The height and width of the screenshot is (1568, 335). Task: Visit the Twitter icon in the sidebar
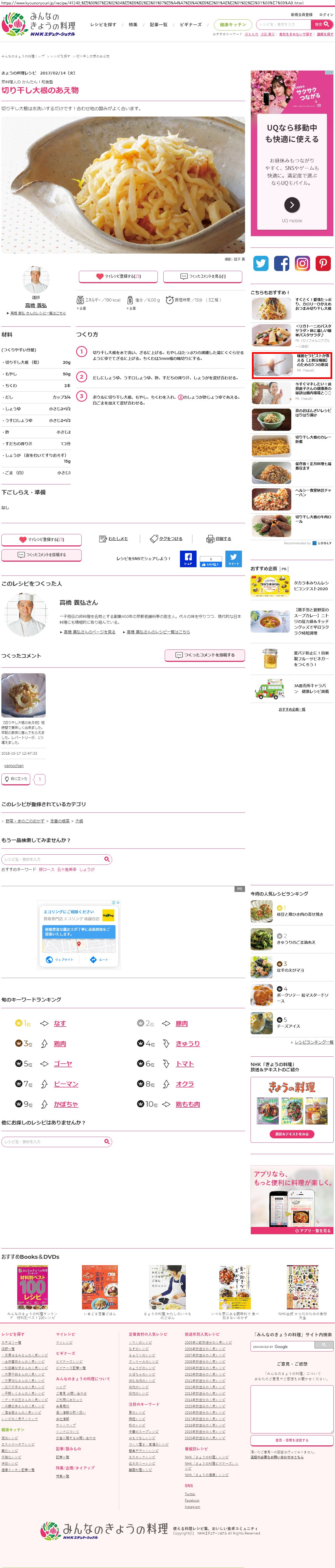(261, 263)
